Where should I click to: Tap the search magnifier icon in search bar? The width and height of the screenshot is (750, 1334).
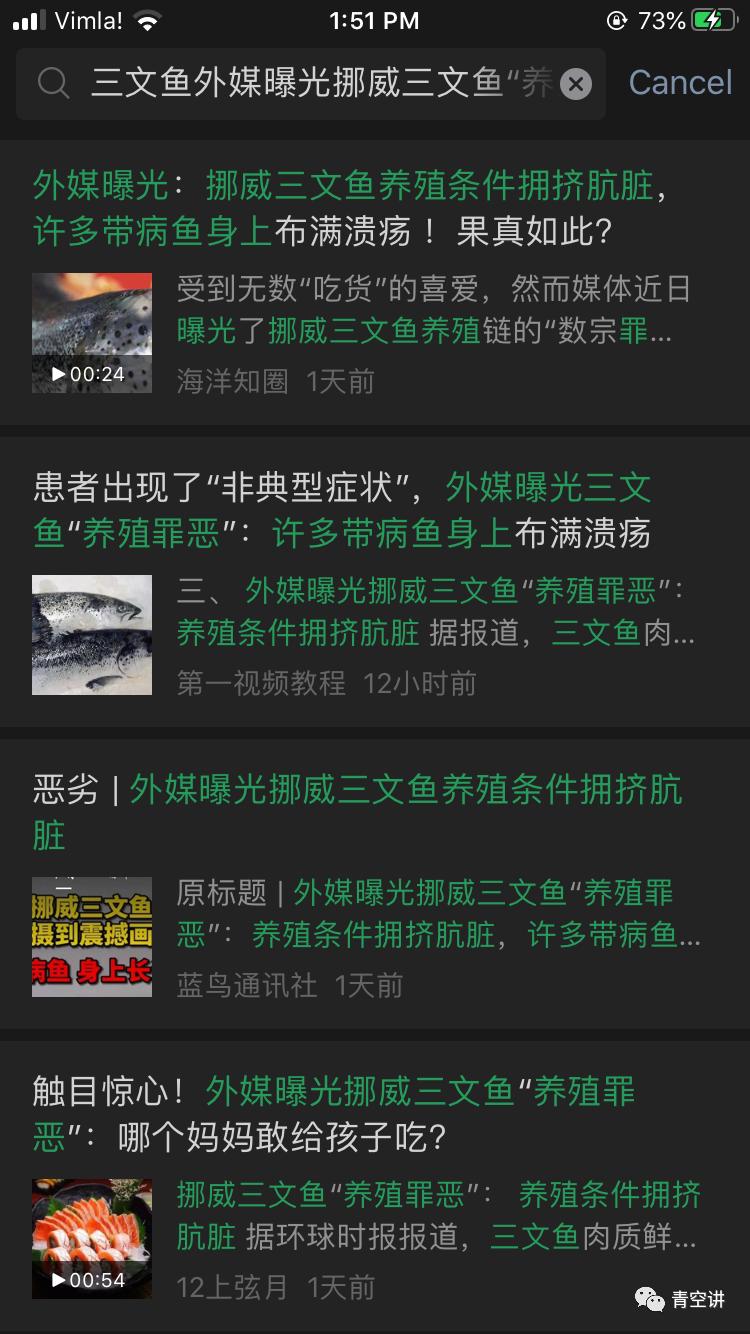tap(55, 84)
